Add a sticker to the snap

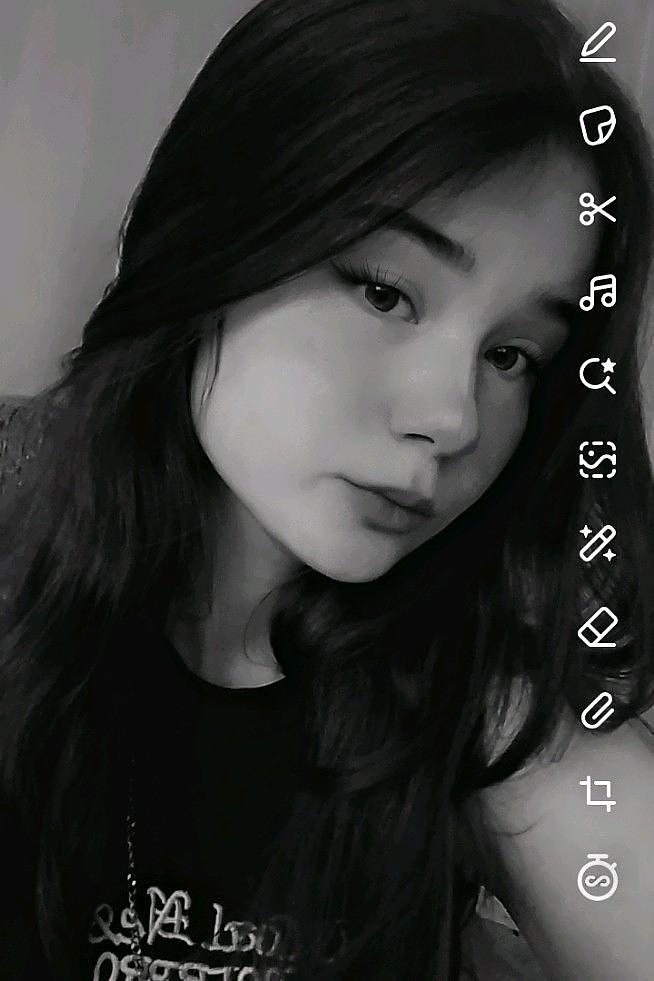tap(598, 126)
